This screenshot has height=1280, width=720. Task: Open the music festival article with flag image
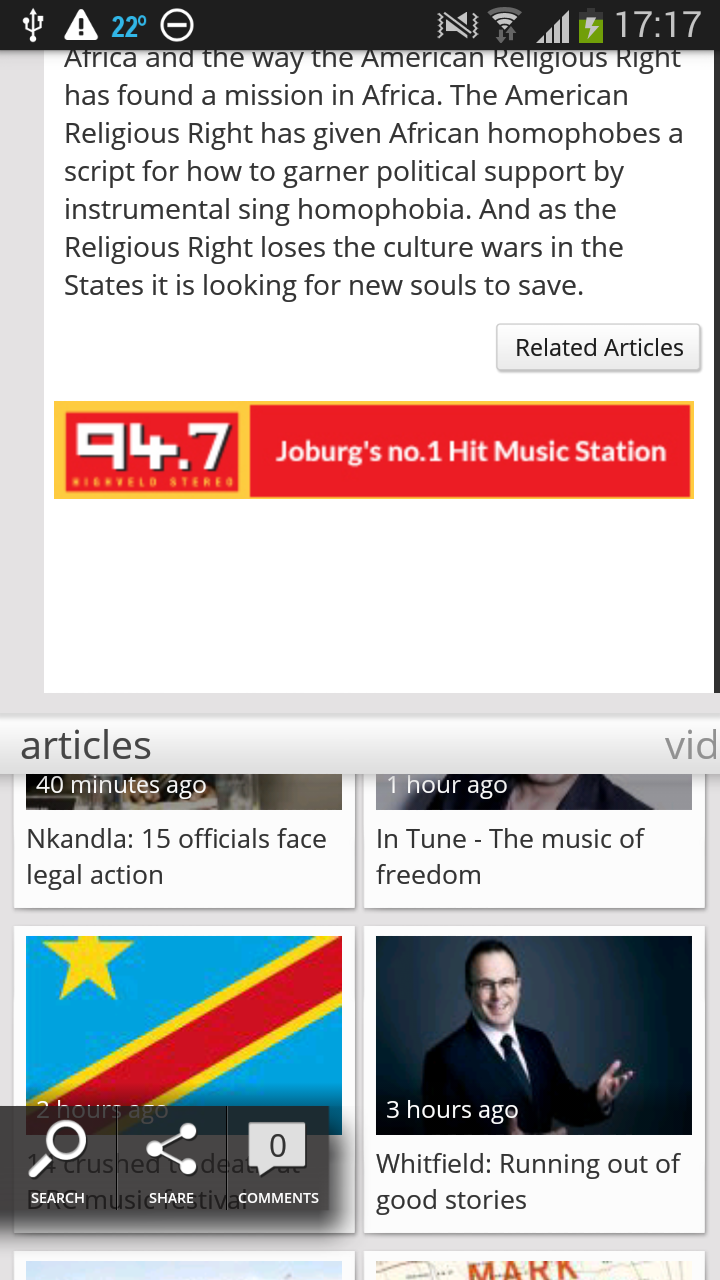(x=183, y=1020)
